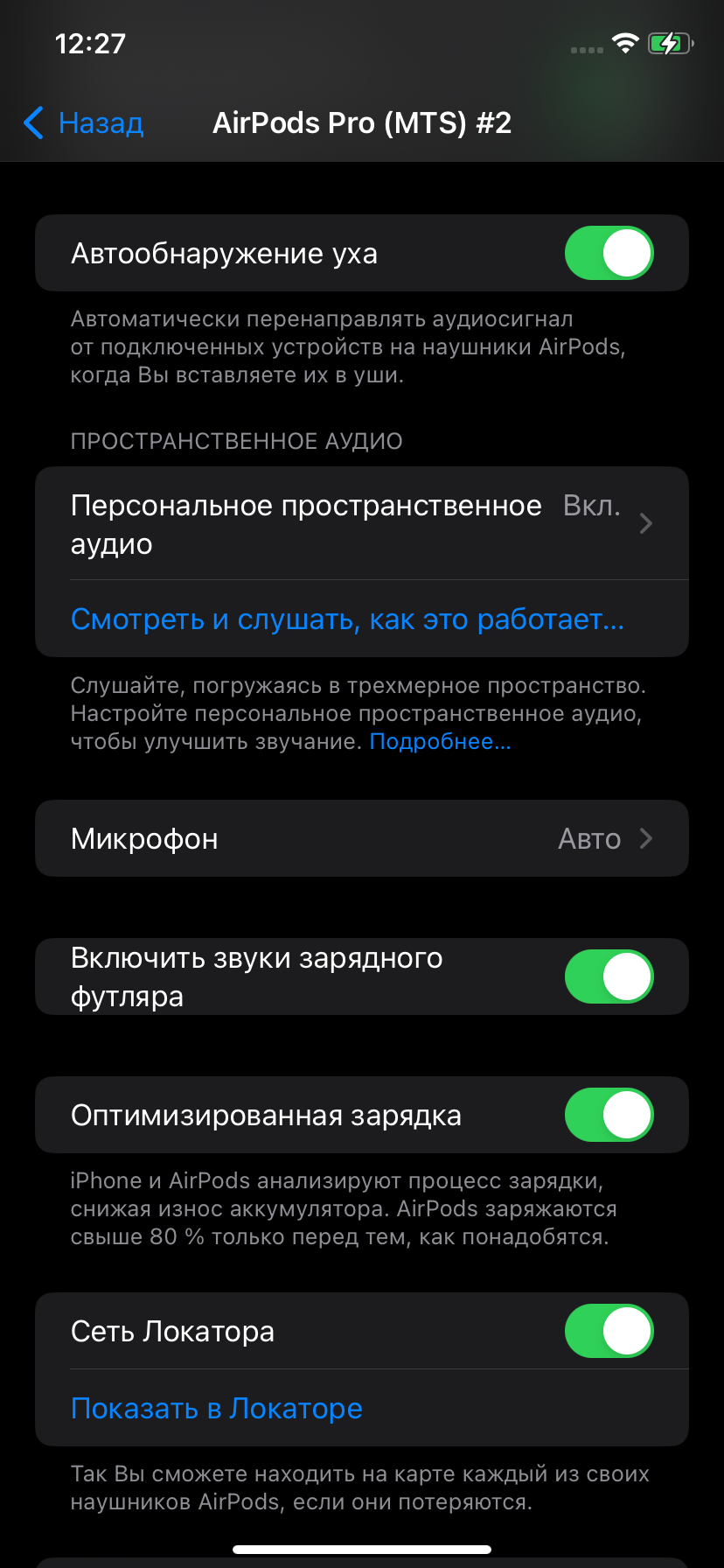Open Персональное пространственное аудио settings
This screenshot has width=724, height=1568.
(x=361, y=524)
